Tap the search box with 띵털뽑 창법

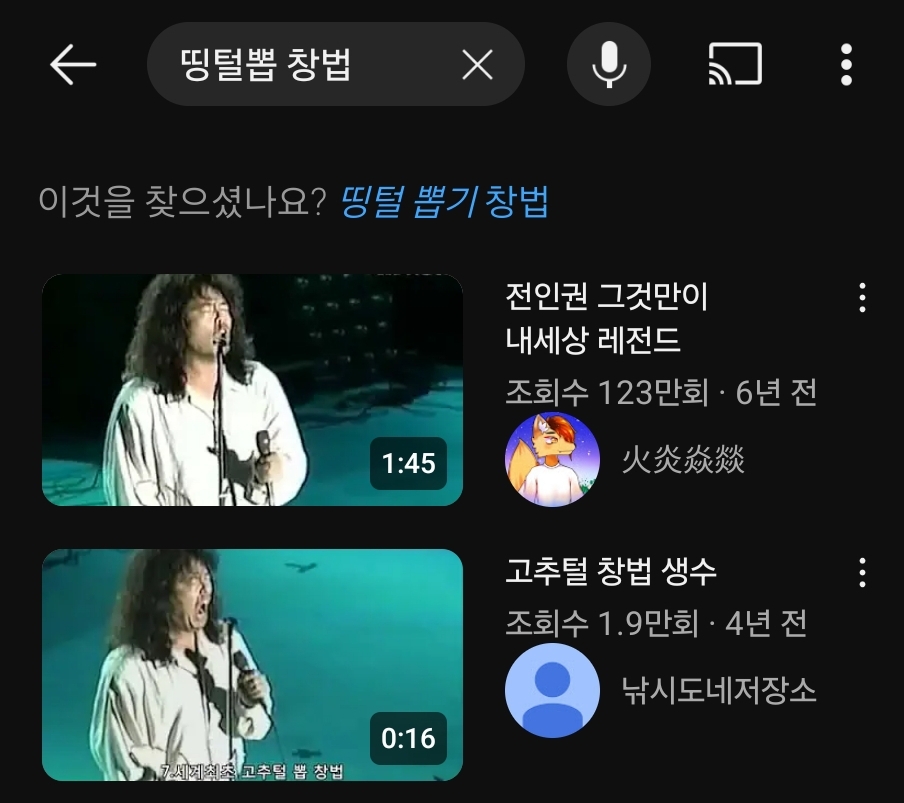point(290,65)
